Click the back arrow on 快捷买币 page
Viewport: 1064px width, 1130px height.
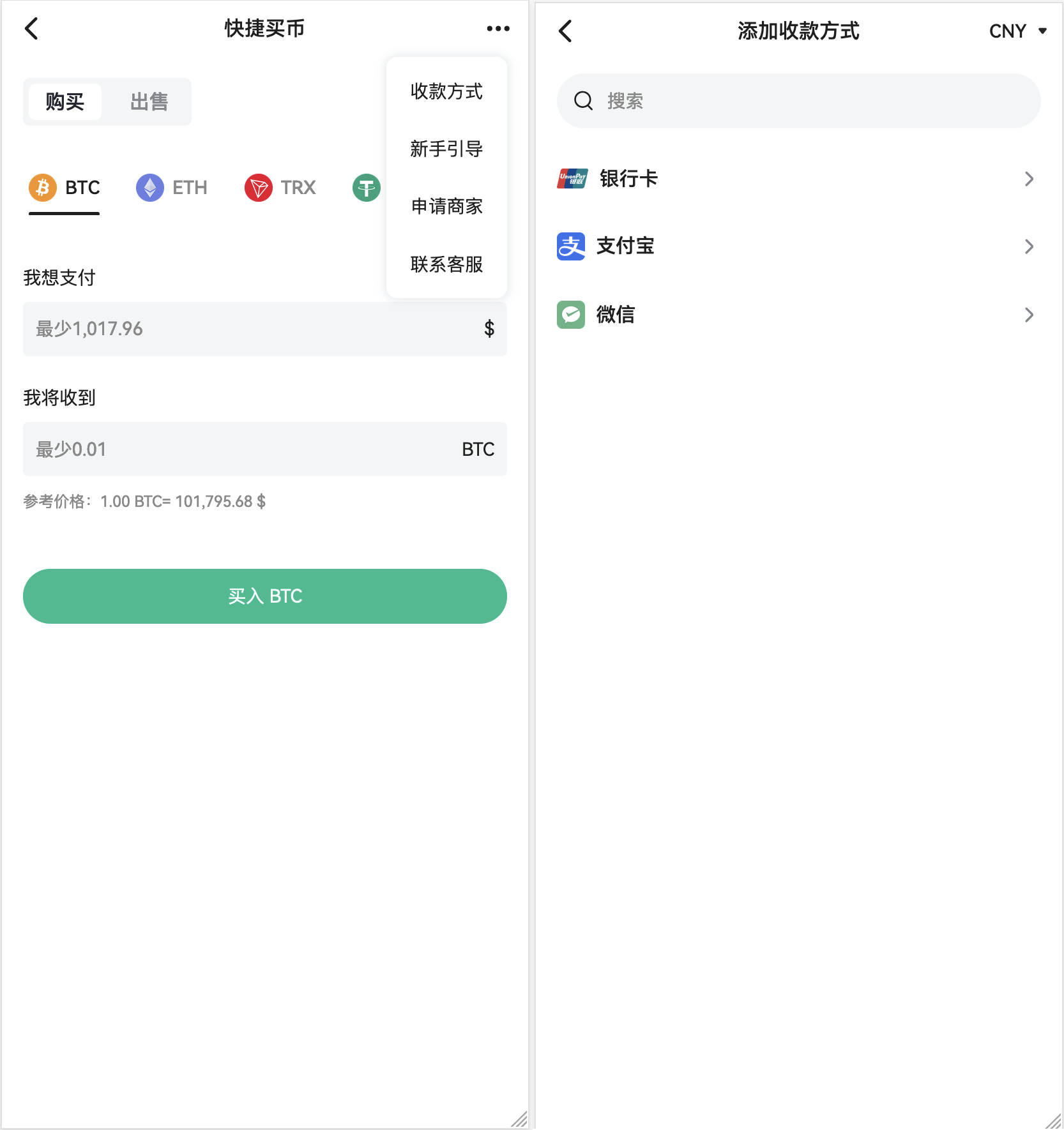pyautogui.click(x=32, y=29)
